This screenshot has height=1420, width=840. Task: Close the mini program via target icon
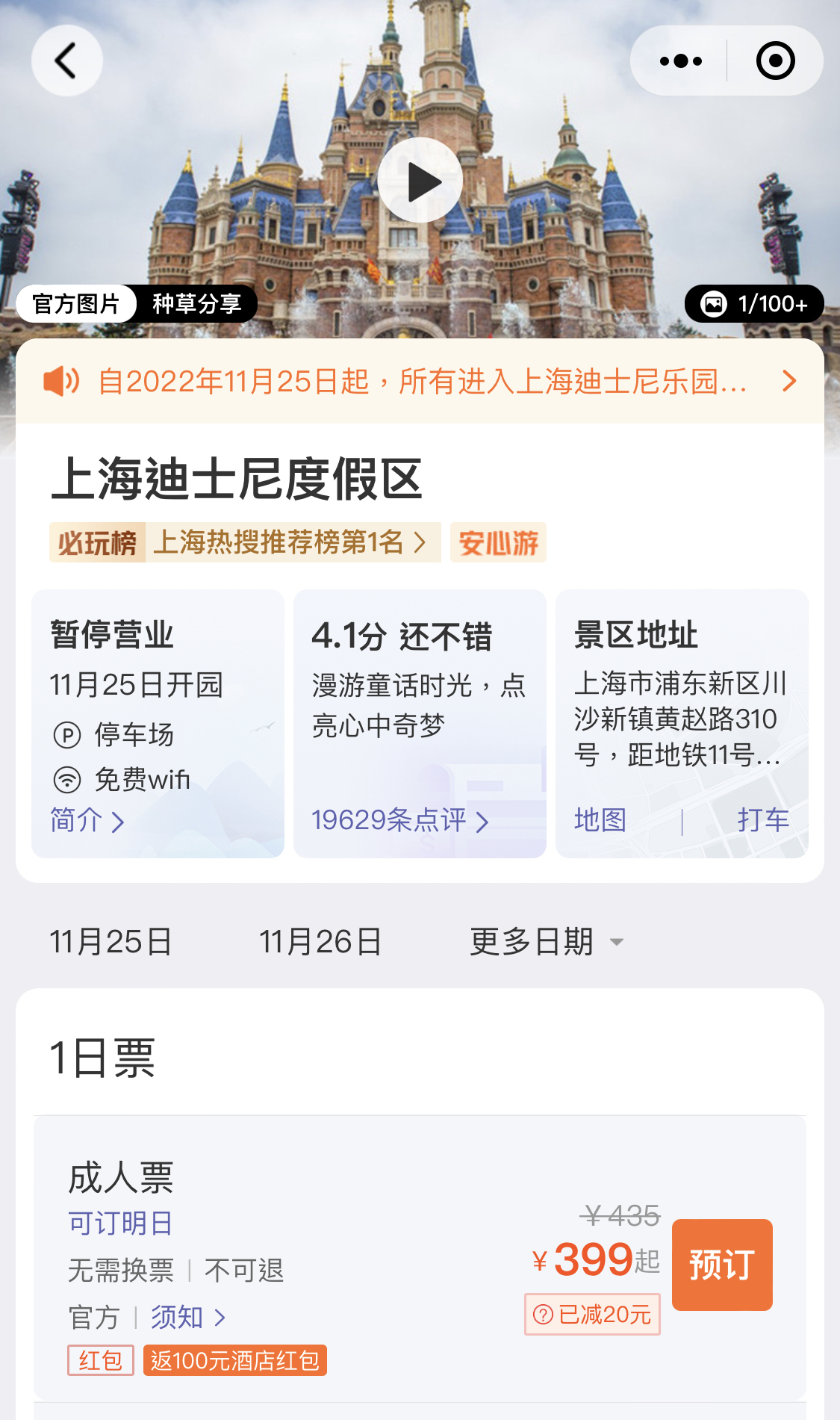[775, 61]
